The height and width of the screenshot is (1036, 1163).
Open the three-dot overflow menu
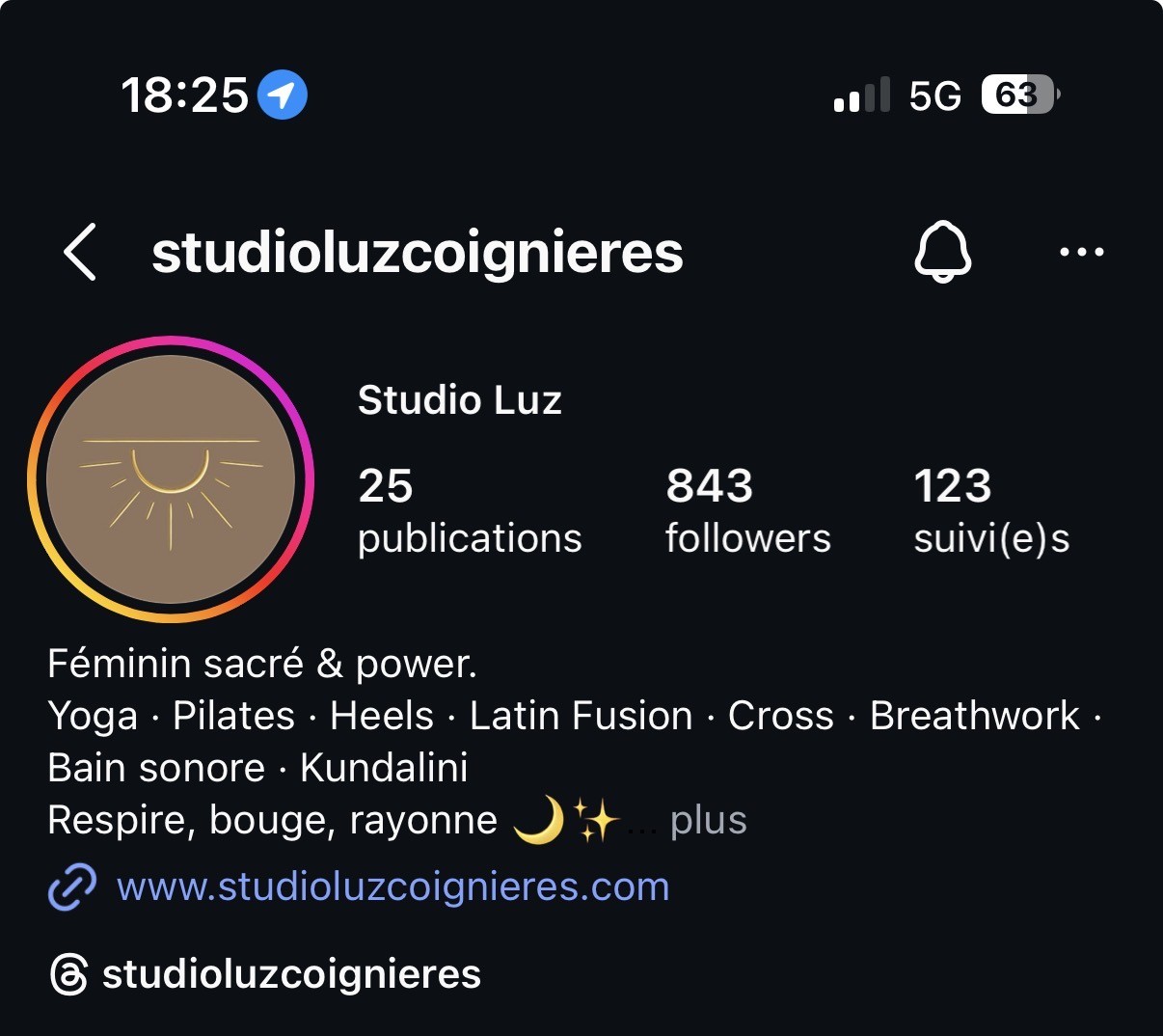(1081, 253)
